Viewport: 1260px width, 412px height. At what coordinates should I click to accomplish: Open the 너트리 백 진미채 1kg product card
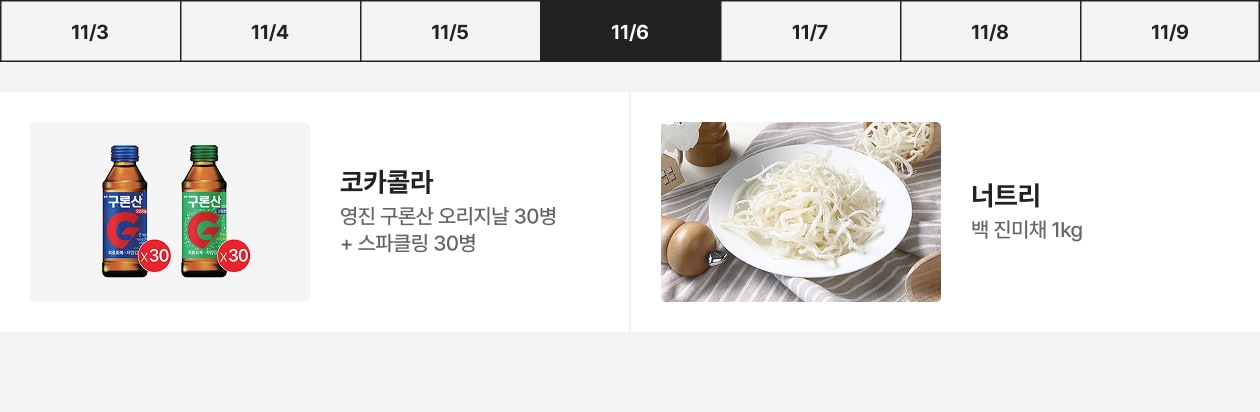(944, 212)
